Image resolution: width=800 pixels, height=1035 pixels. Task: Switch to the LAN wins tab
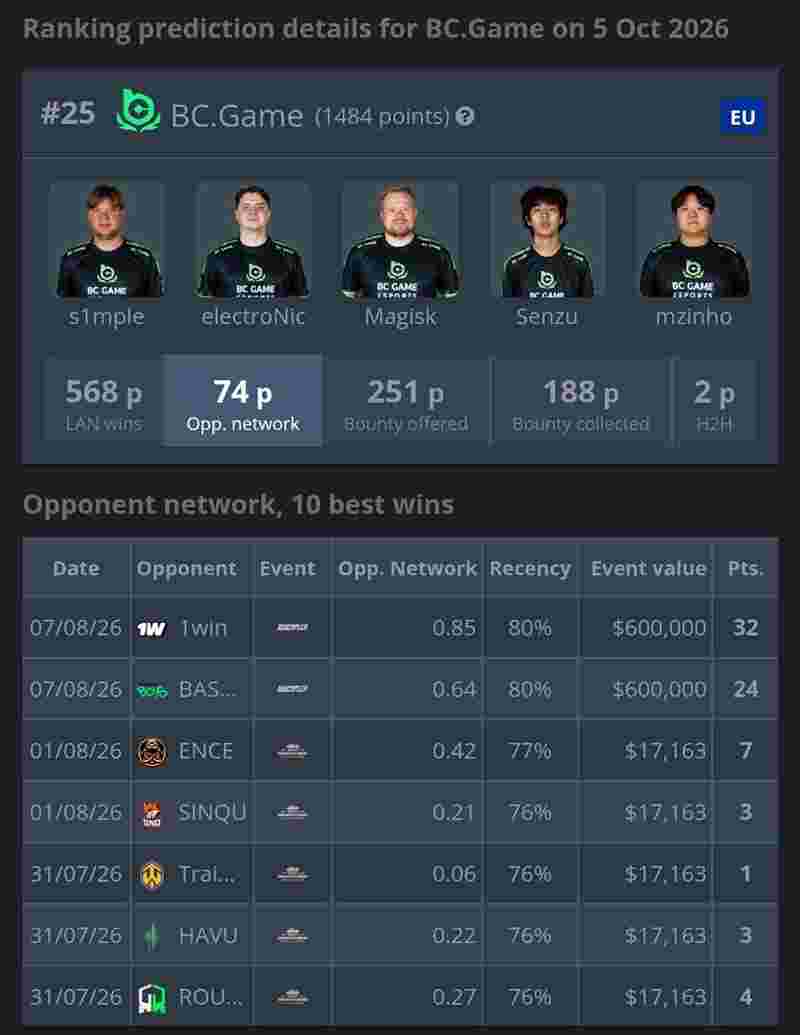[x=104, y=400]
